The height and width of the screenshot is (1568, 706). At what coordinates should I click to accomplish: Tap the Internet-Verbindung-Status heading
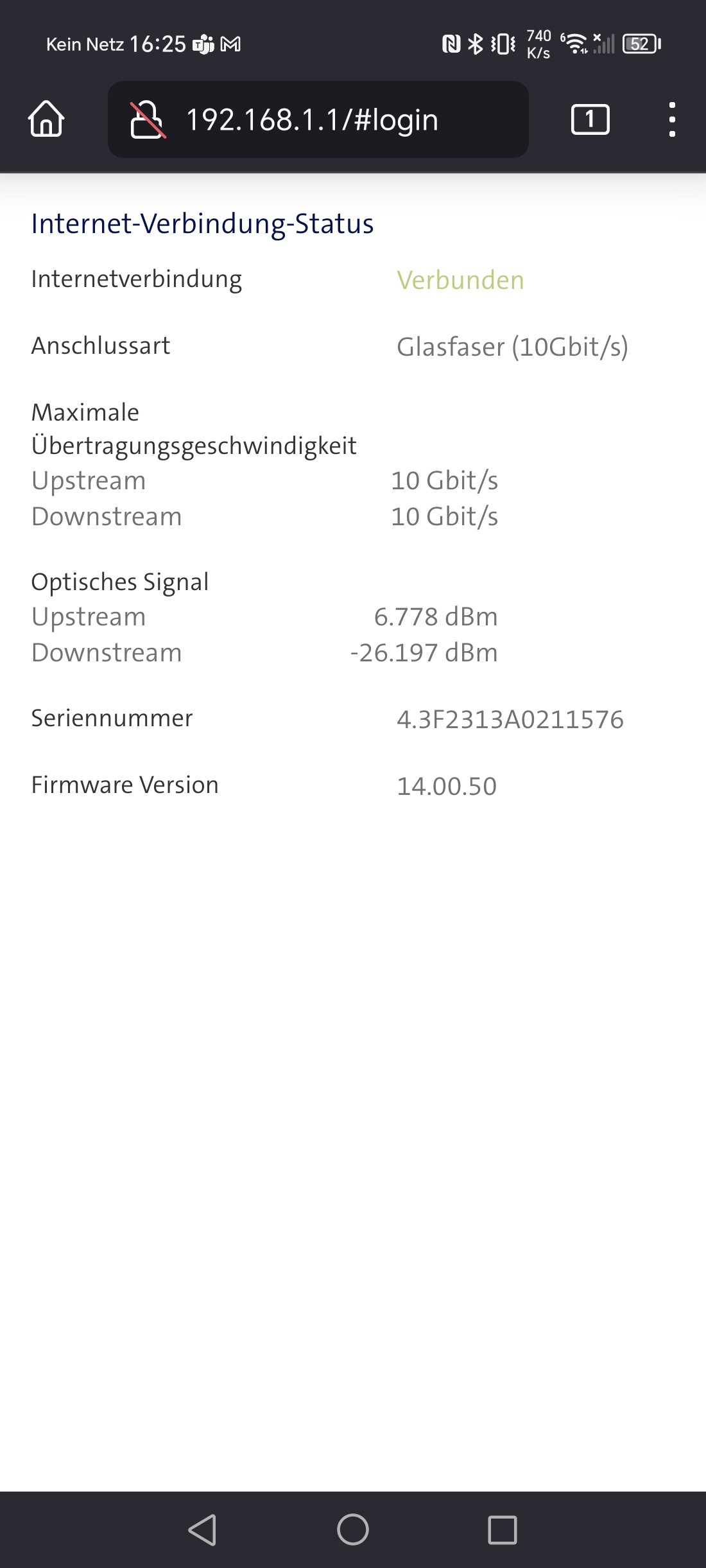pyautogui.click(x=202, y=224)
